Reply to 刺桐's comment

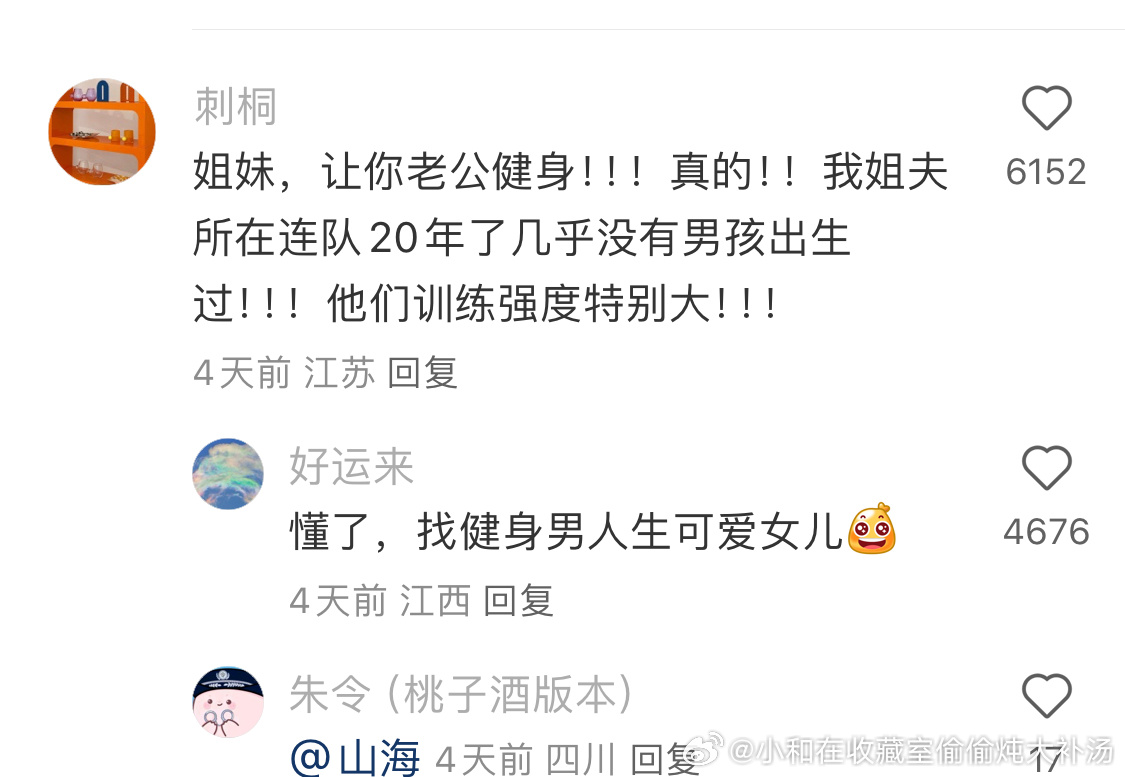pyautogui.click(x=422, y=374)
